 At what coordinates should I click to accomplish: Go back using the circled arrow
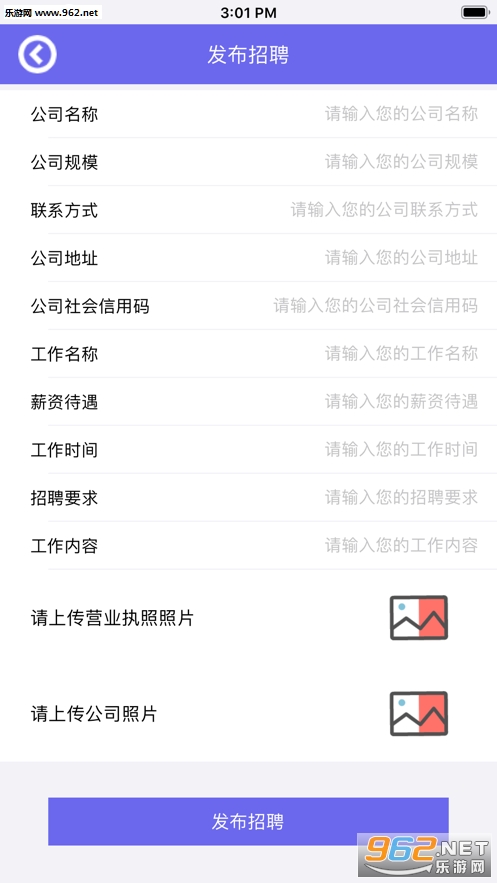[x=37, y=55]
